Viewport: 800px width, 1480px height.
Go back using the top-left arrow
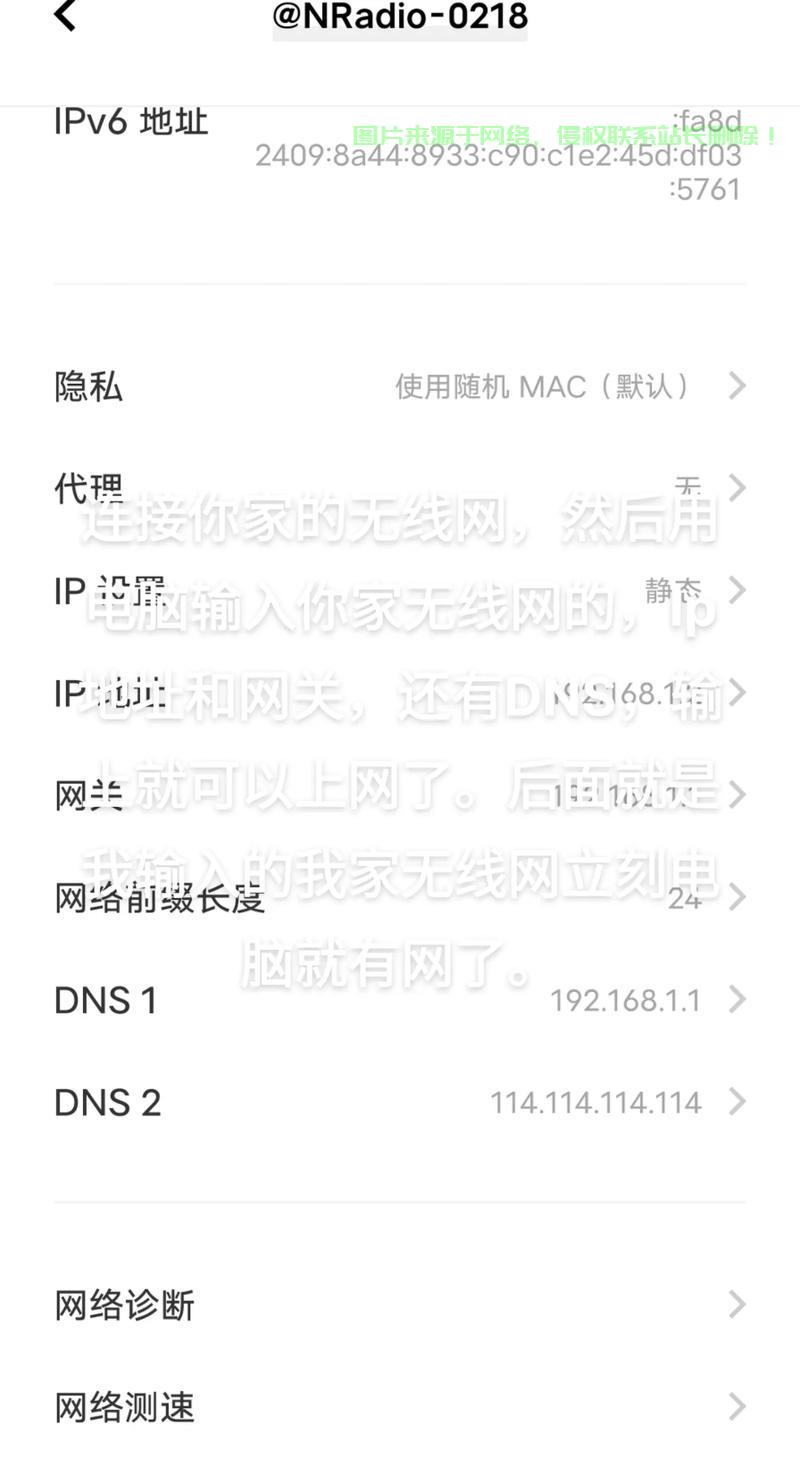click(65, 15)
